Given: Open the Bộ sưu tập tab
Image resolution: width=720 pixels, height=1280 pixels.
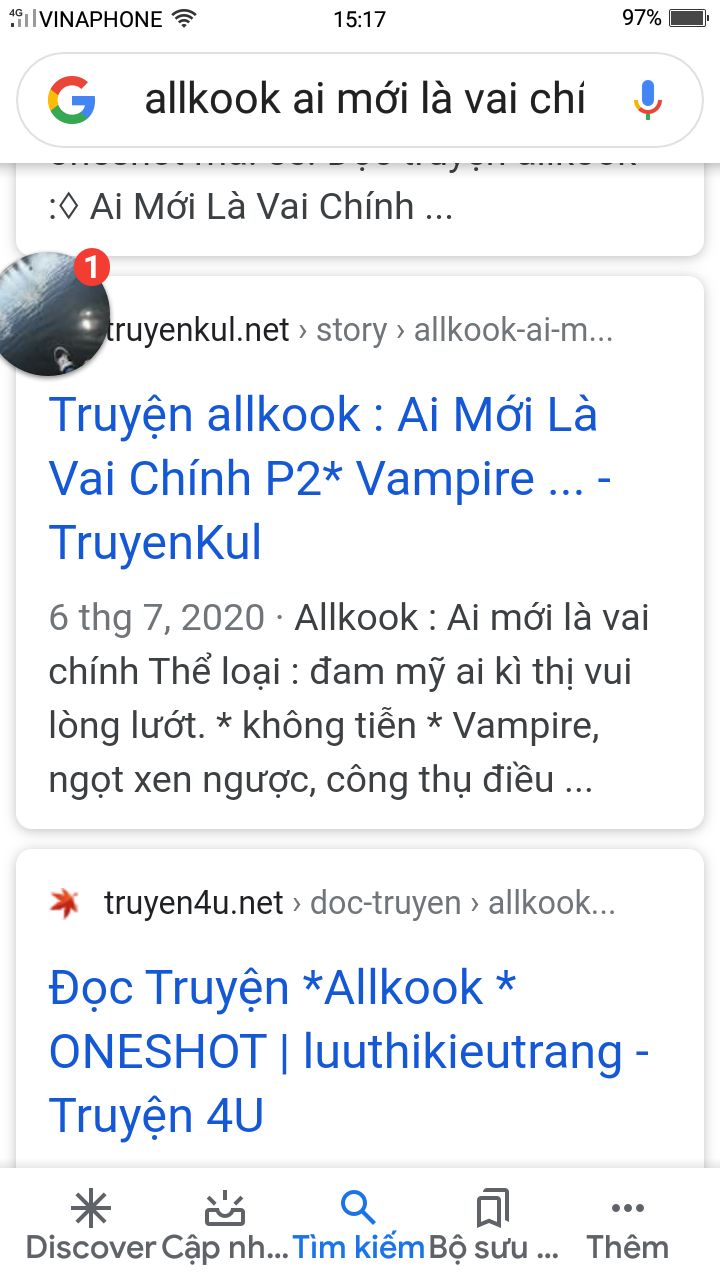Looking at the screenshot, I should (493, 1226).
